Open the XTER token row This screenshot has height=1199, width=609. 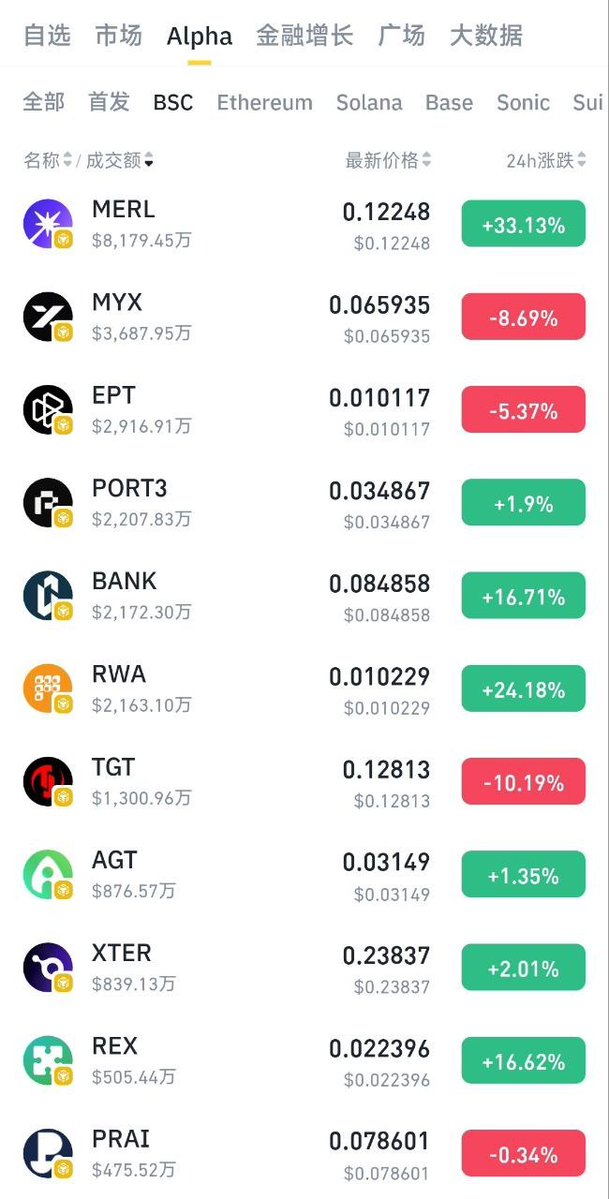point(304,968)
